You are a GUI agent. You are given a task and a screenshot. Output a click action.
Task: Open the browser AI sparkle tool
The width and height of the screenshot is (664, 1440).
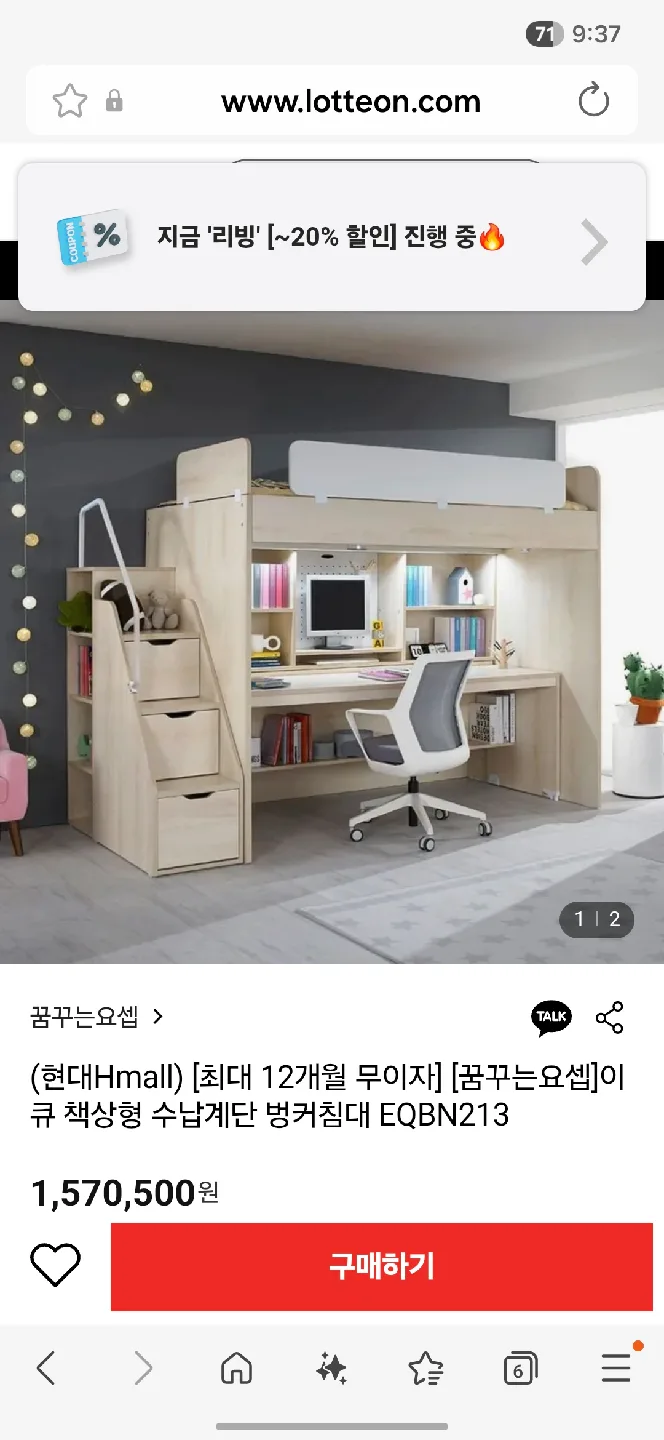331,1368
